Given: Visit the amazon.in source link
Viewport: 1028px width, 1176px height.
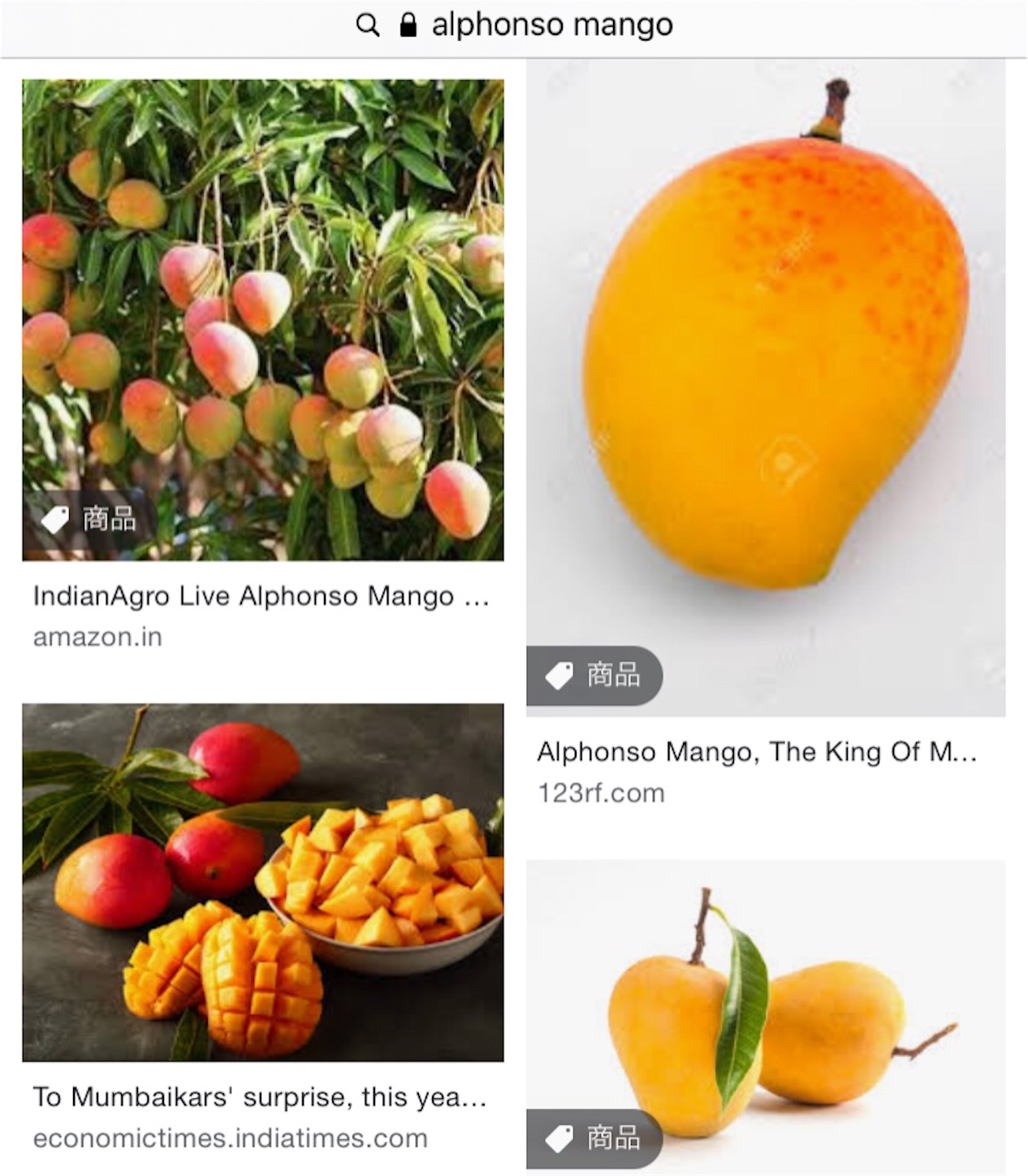Looking at the screenshot, I should pyautogui.click(x=97, y=638).
